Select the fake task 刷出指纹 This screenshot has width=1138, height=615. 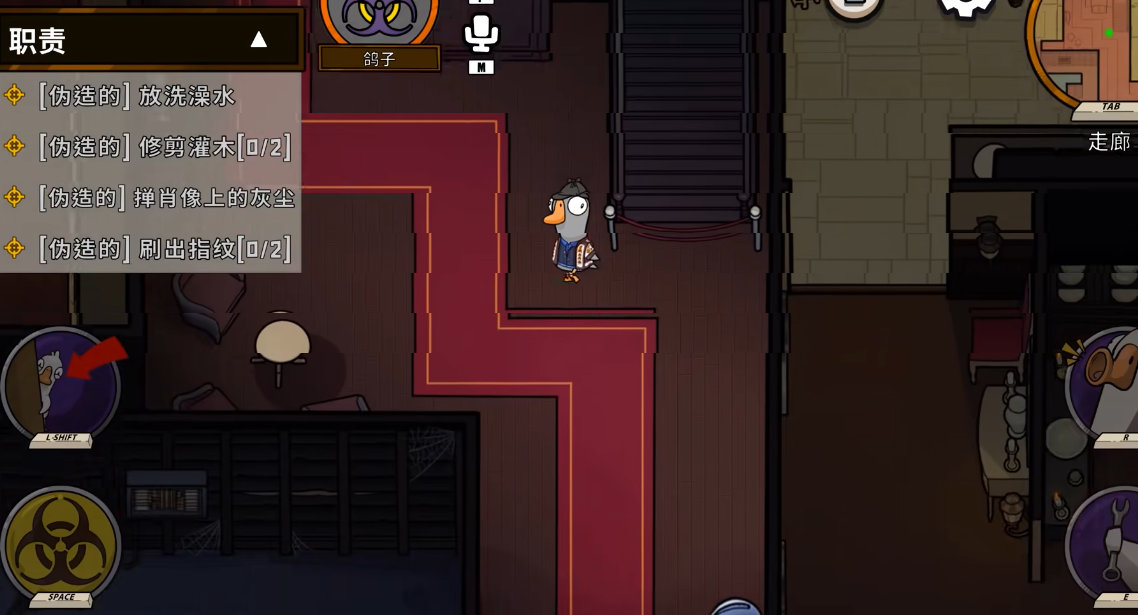(165, 248)
